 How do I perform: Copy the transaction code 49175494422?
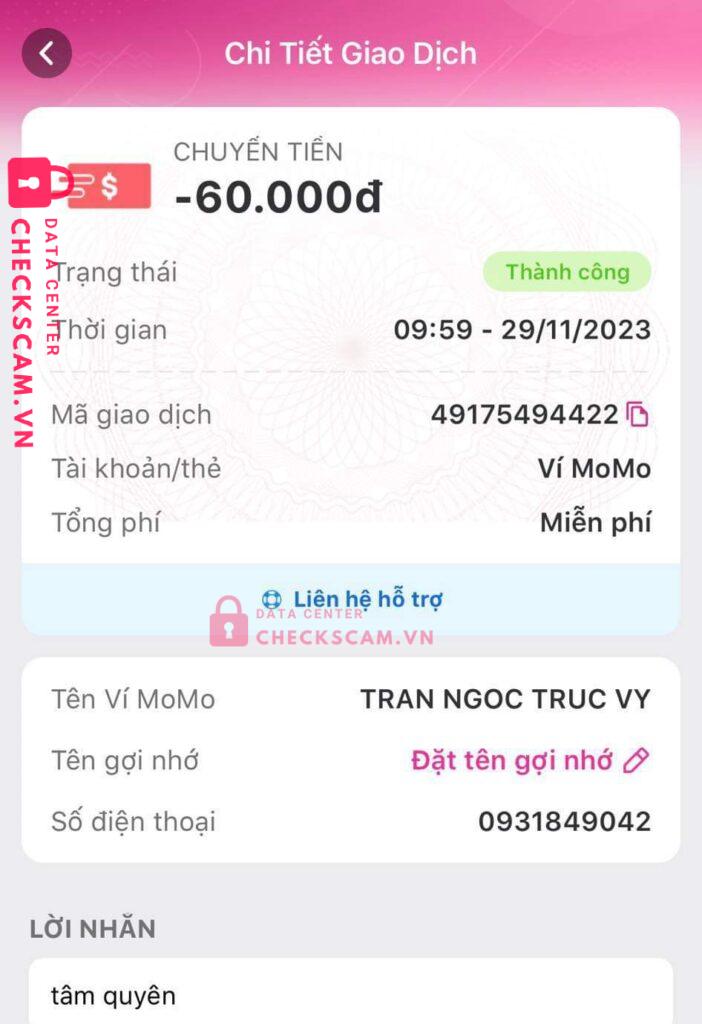[x=638, y=414]
